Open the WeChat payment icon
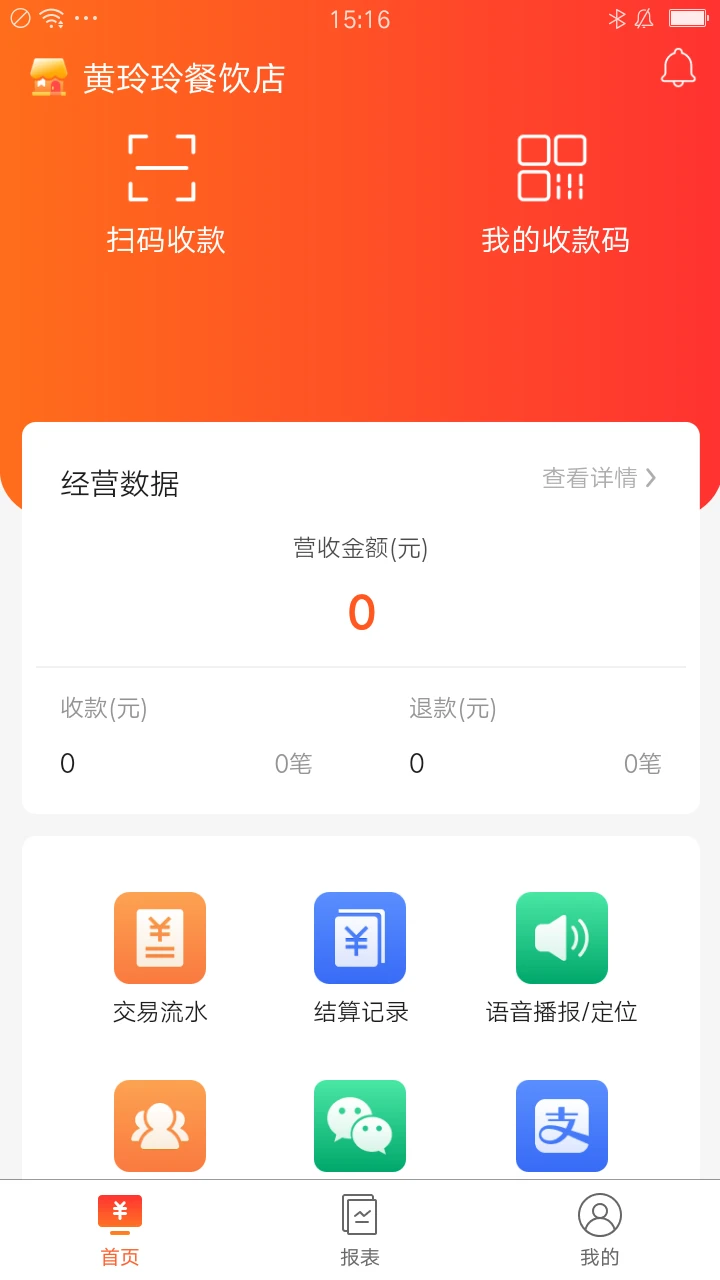The height and width of the screenshot is (1280, 720). [x=360, y=1126]
